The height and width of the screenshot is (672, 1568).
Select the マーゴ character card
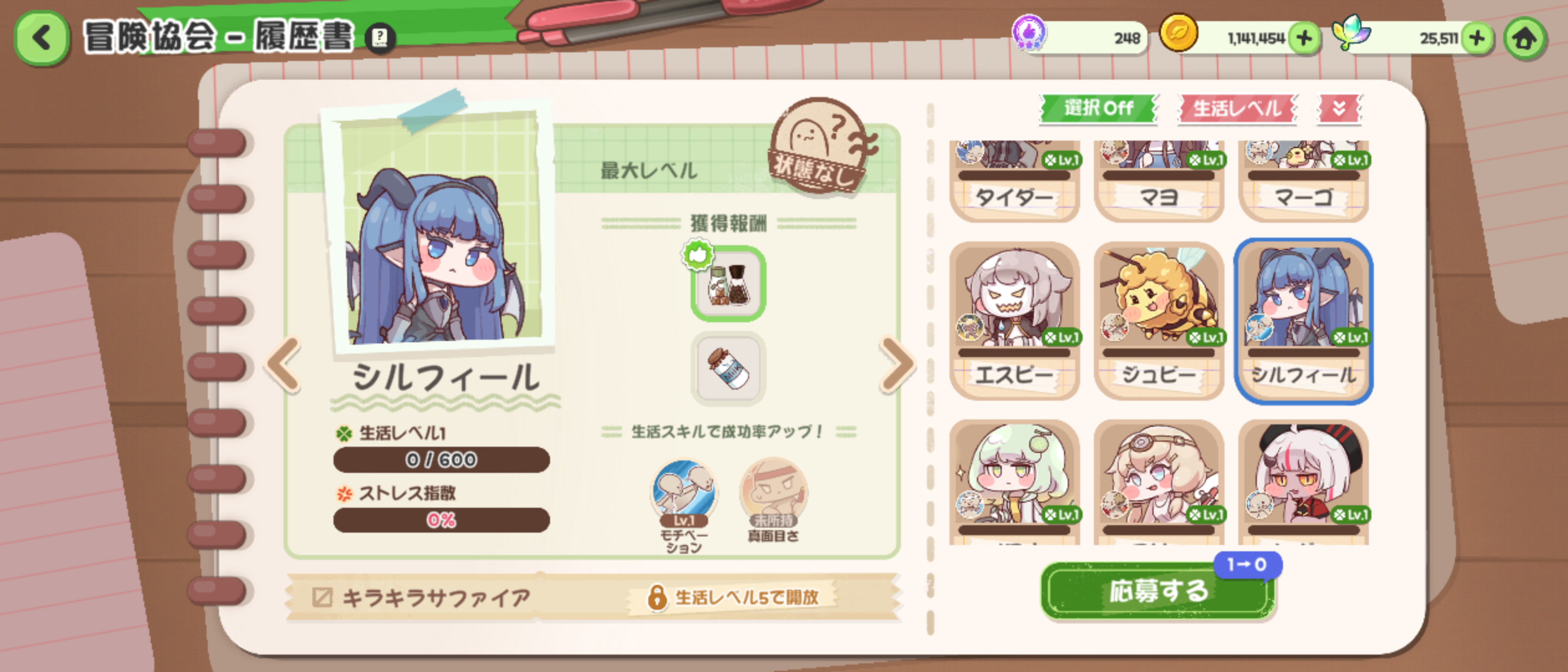coord(1303,182)
